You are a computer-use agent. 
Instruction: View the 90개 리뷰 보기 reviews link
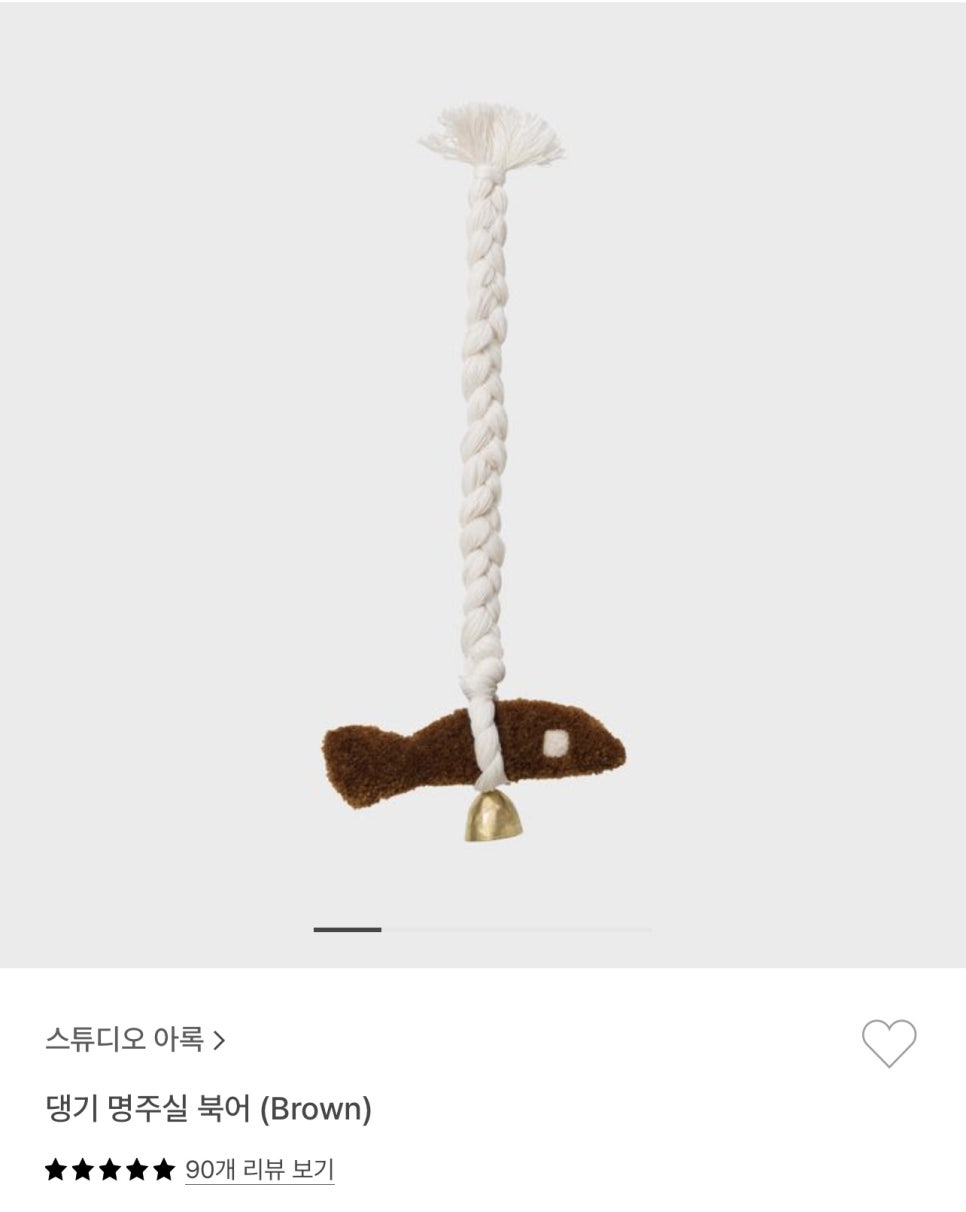point(260,1169)
